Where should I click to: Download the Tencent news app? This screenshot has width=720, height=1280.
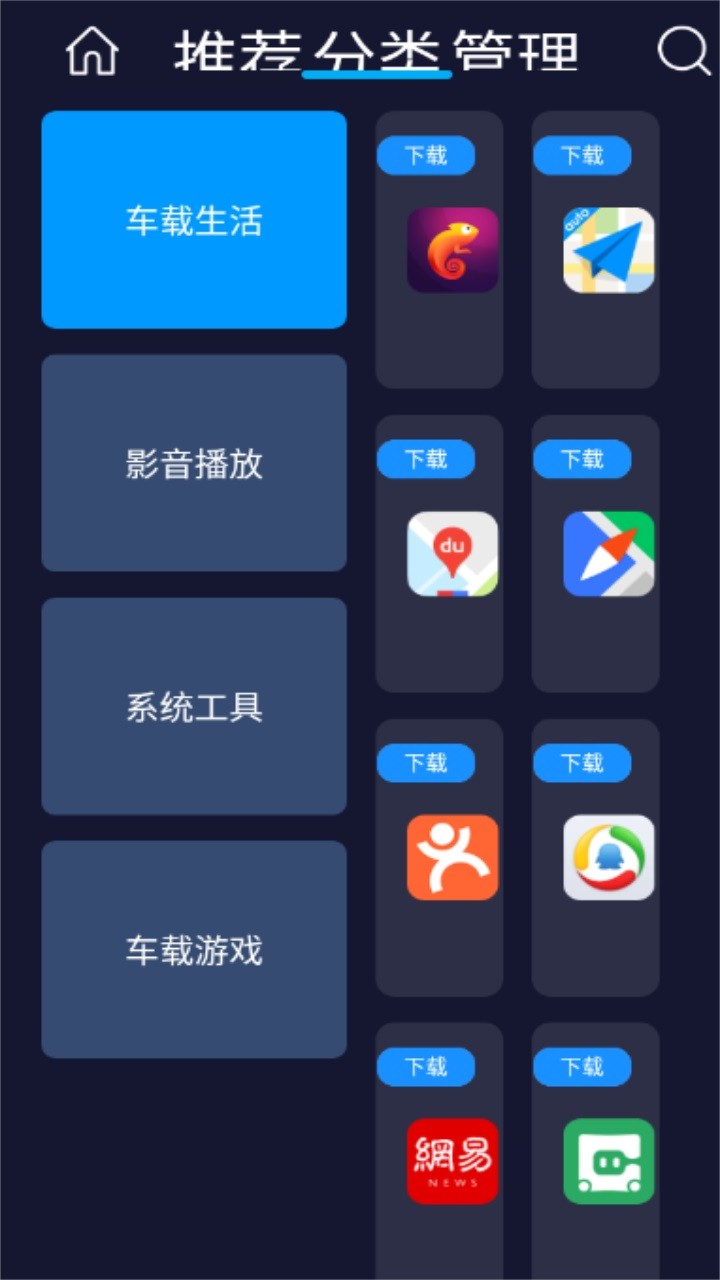click(582, 763)
